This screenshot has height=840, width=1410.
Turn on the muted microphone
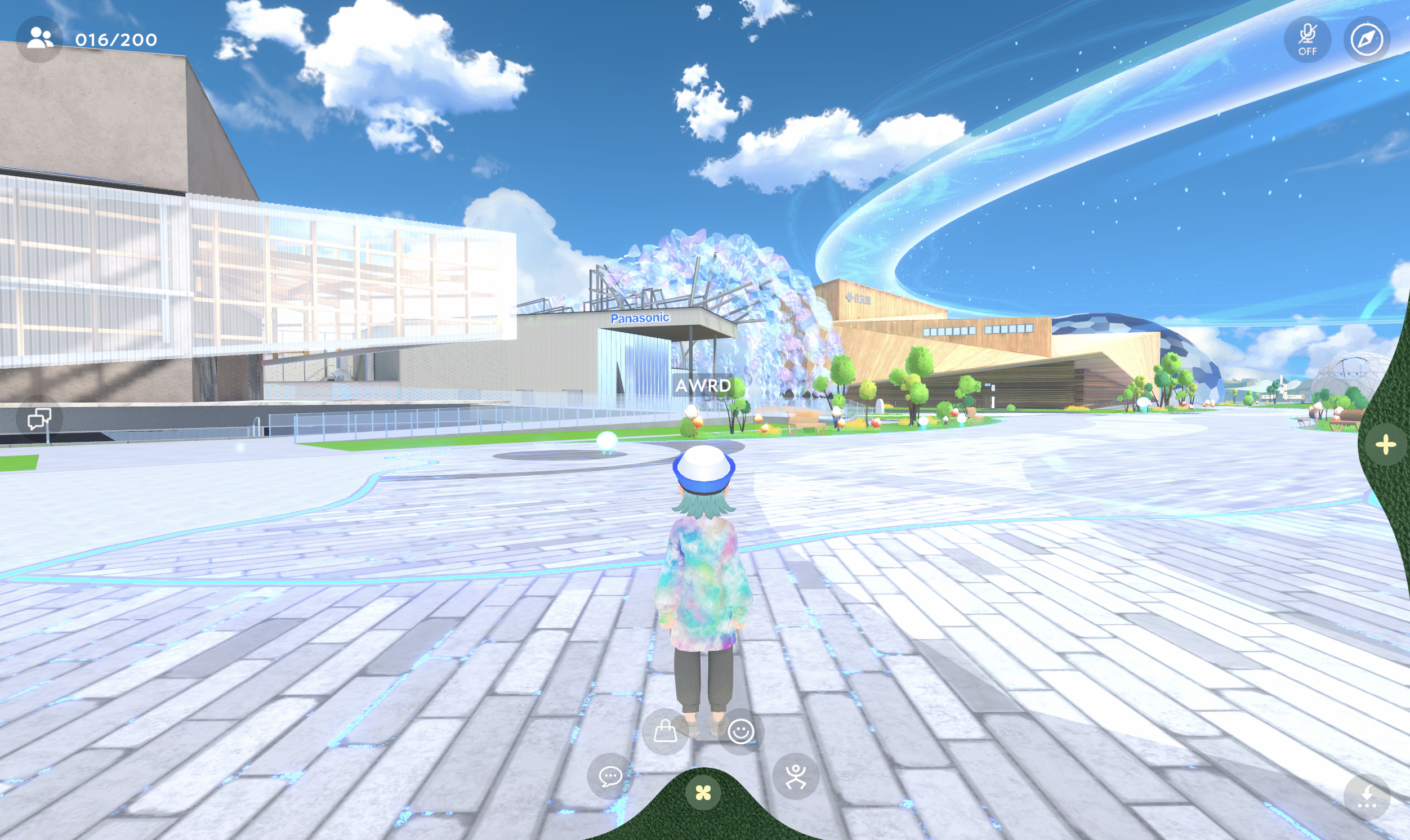(x=1307, y=39)
